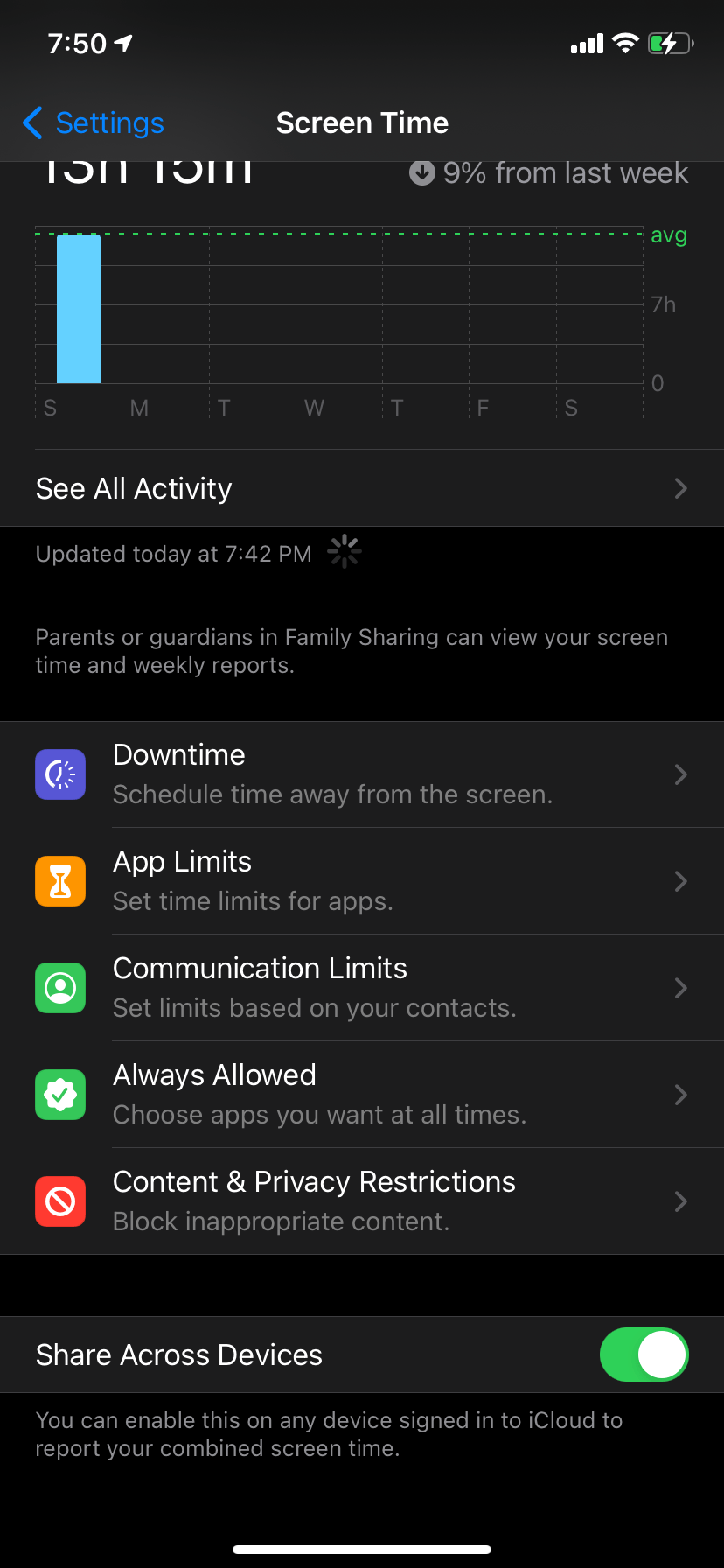Open Always Allowed using its chevron
The height and width of the screenshot is (1568, 724).
pos(680,1094)
